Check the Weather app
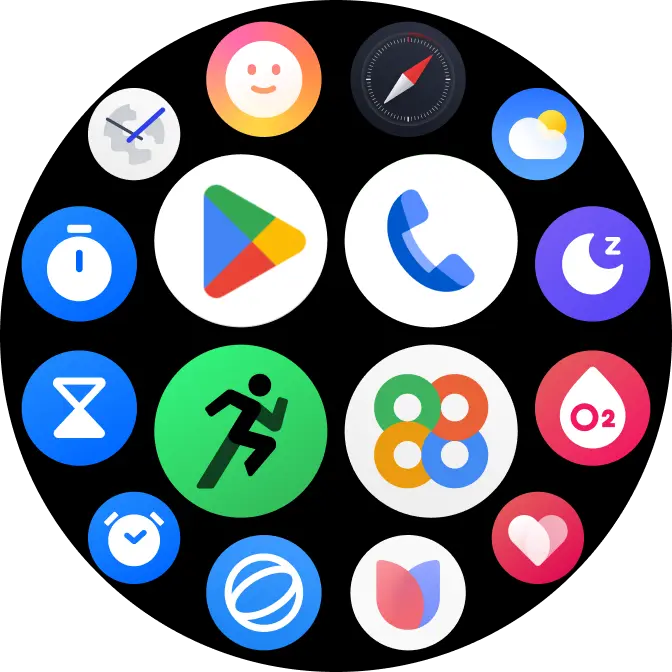Screen dimensions: 672x672 [537, 134]
